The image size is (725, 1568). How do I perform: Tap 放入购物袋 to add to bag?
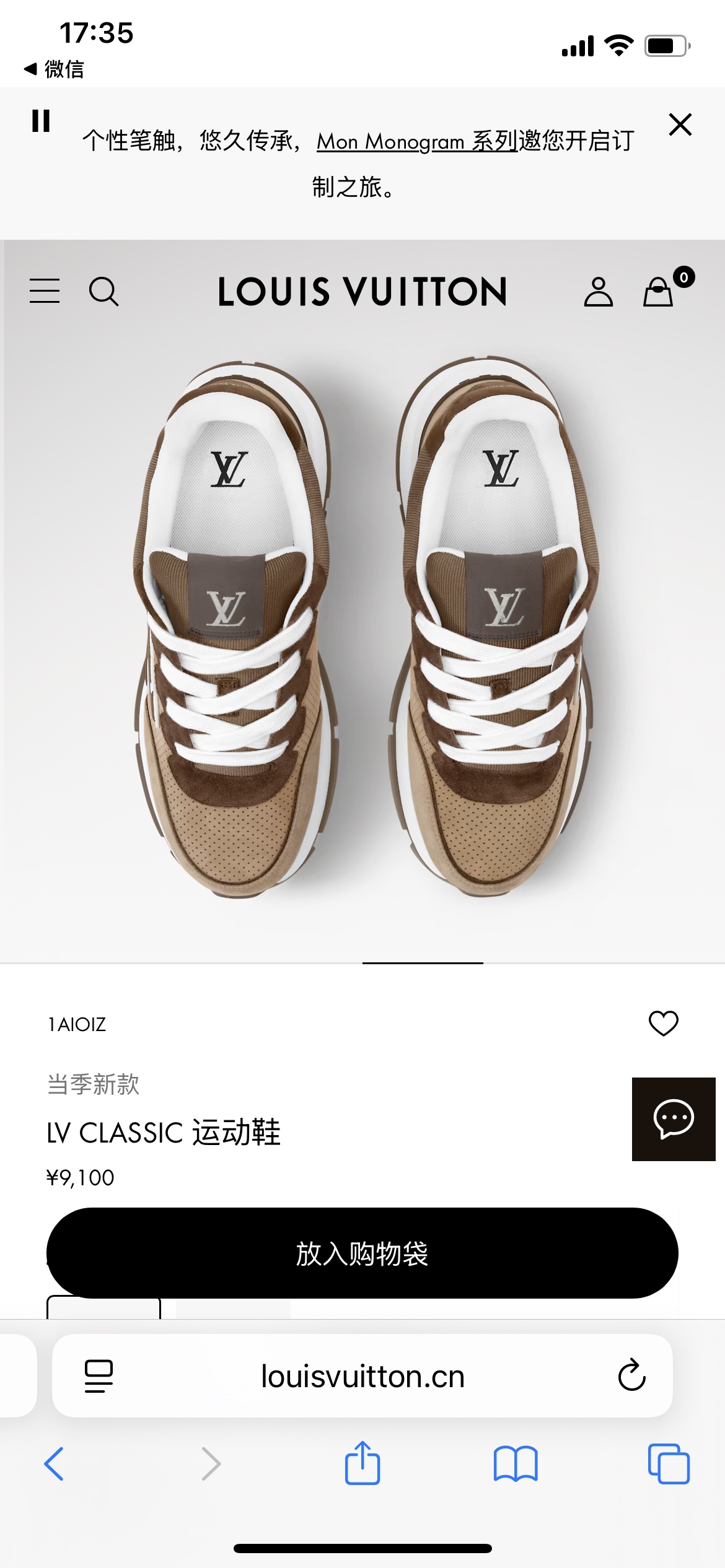coord(362,1253)
